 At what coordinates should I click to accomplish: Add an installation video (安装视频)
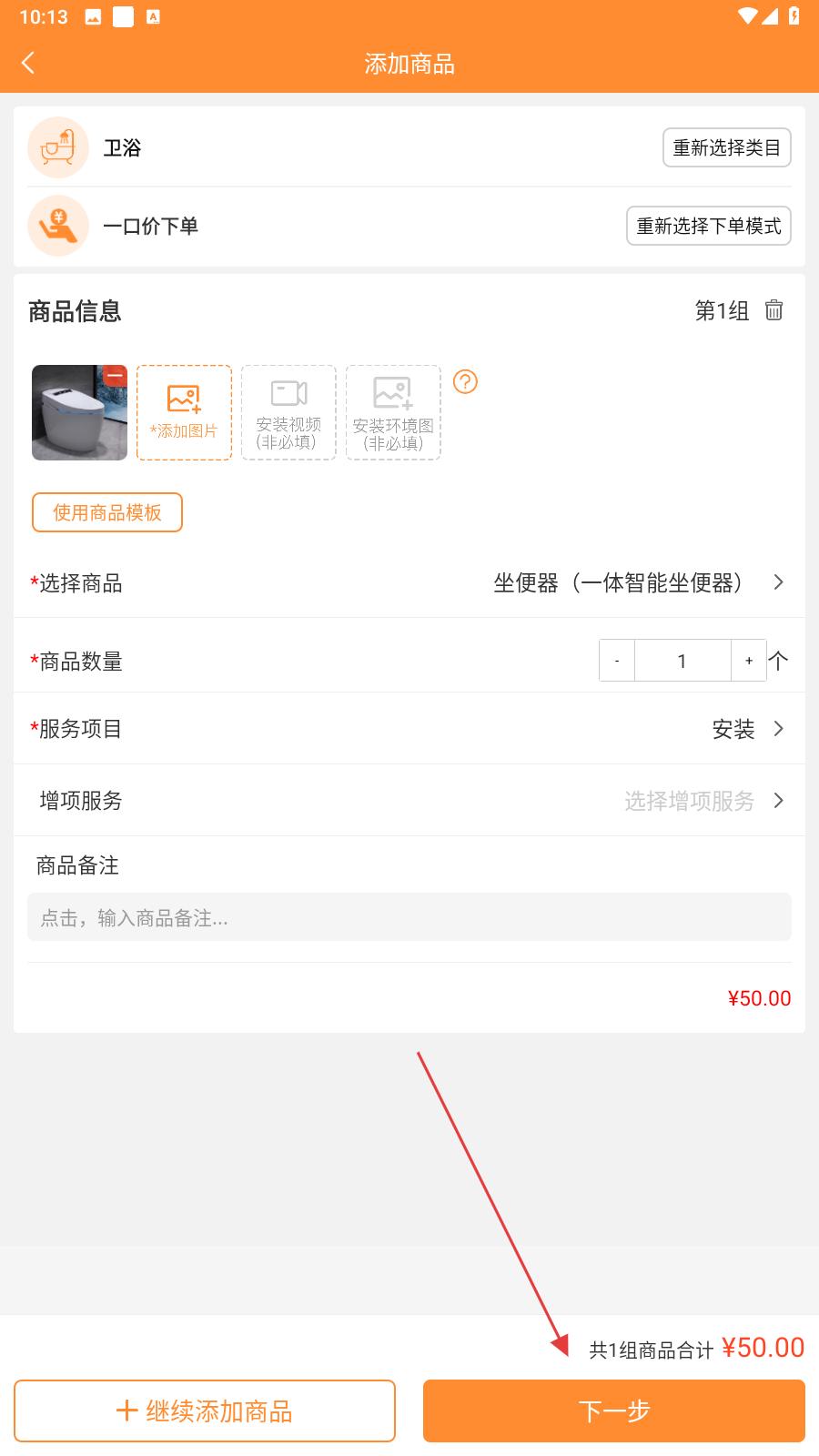(x=288, y=412)
